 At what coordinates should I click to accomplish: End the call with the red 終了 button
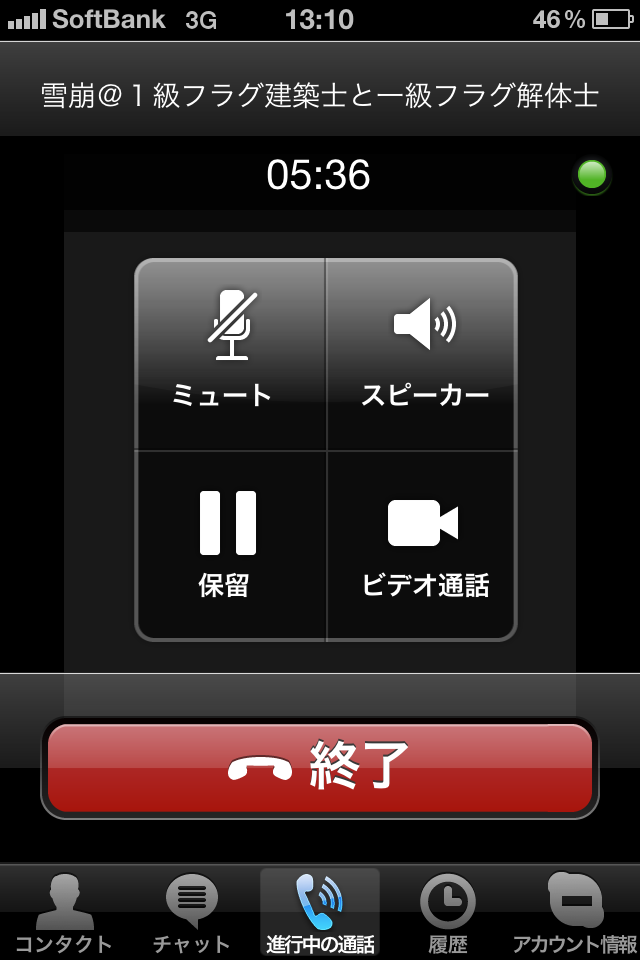320,767
